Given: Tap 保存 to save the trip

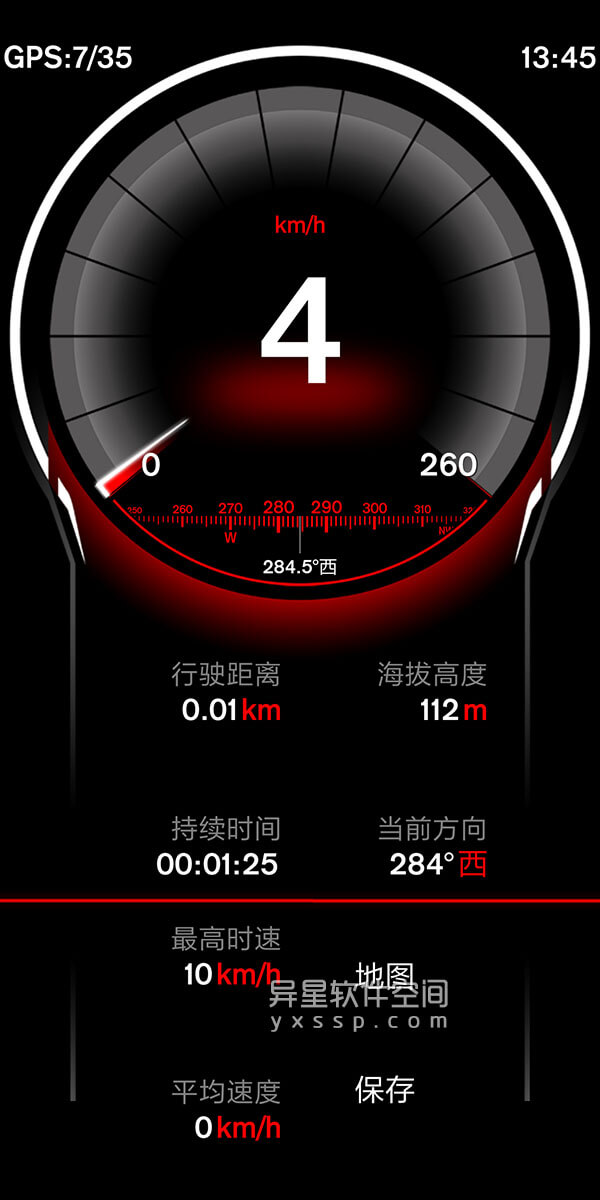Looking at the screenshot, I should point(385,1089).
